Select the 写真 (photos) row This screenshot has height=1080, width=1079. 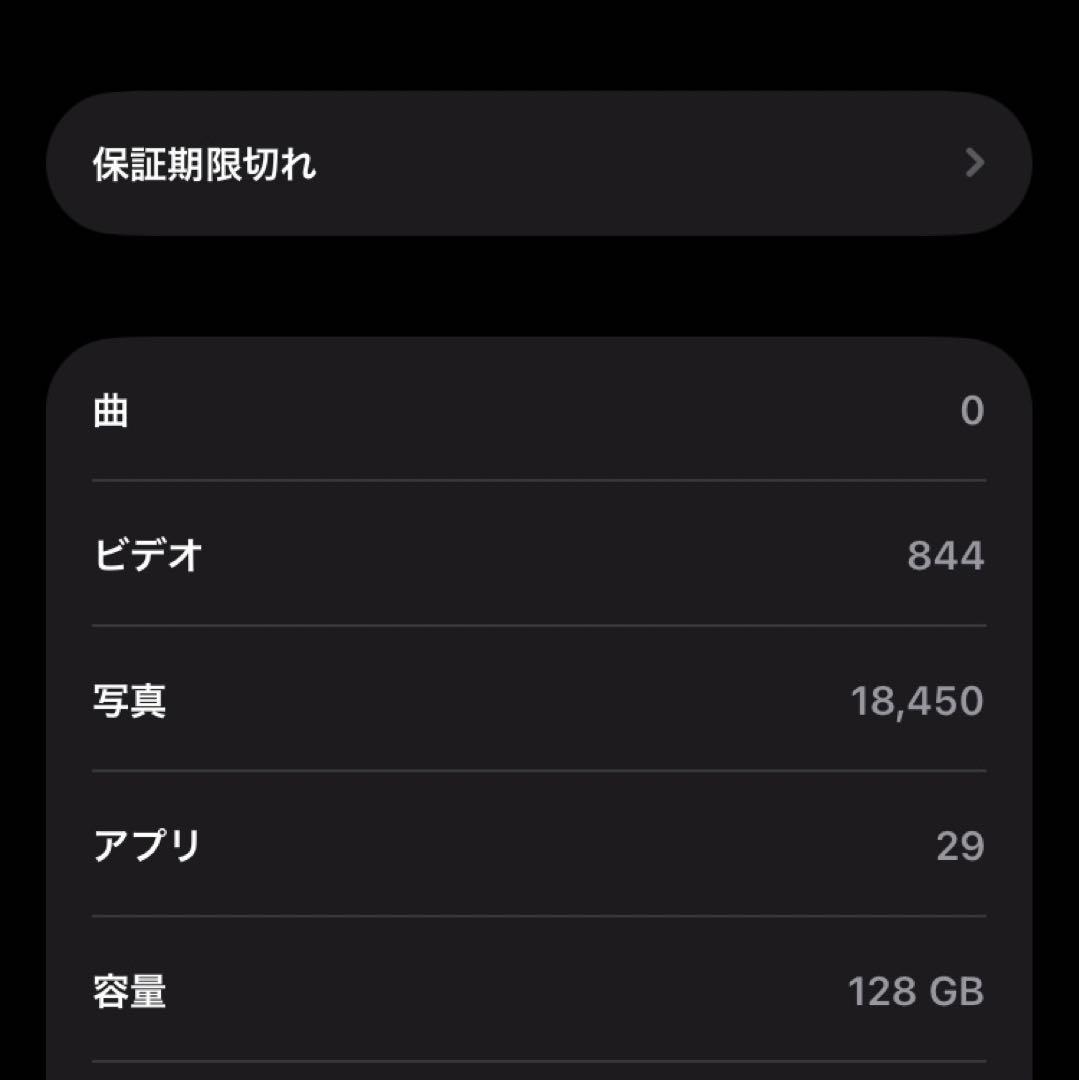[x=539, y=701]
